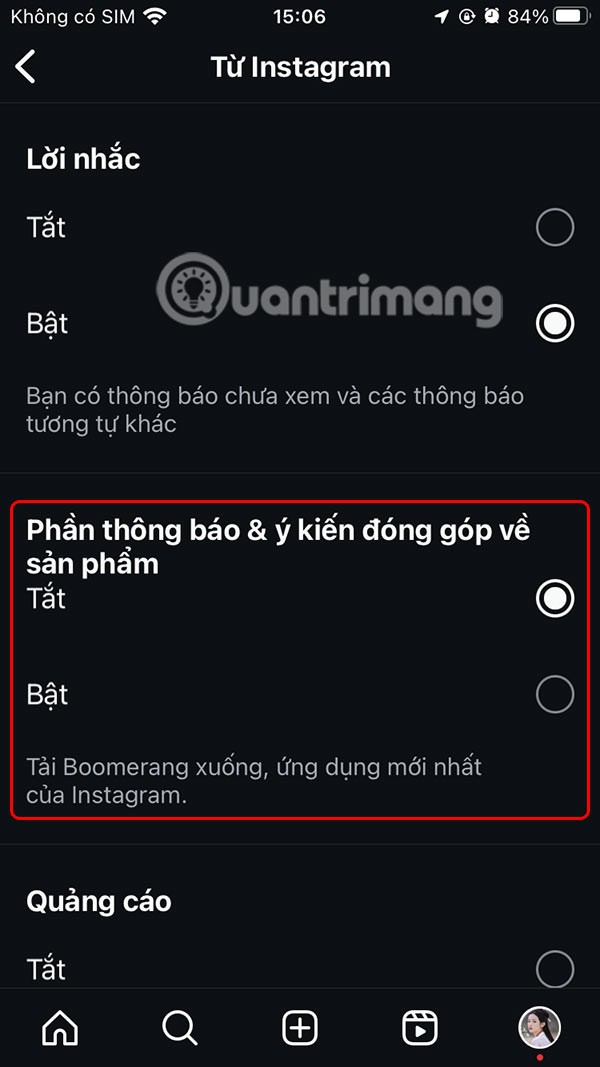This screenshot has width=600, height=1067.
Task: Select Bật under Lời nhắc
Action: [x=555, y=324]
